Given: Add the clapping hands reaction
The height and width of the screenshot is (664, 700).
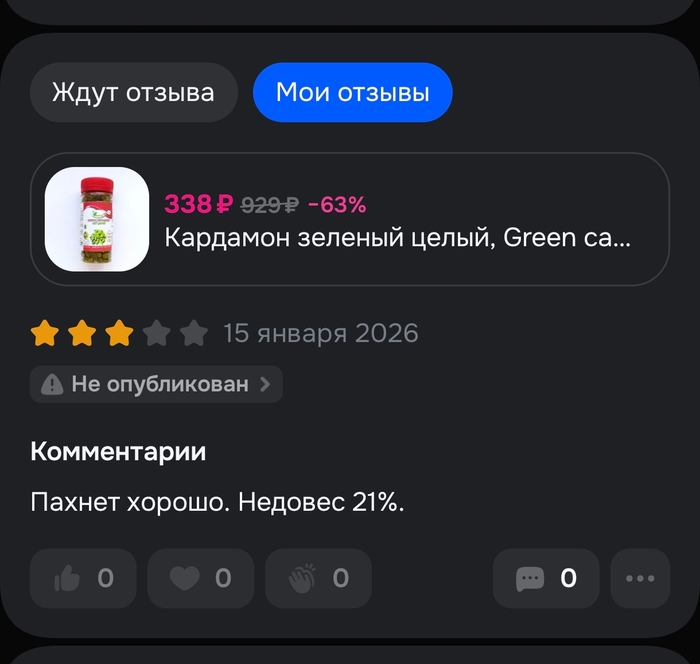Looking at the screenshot, I should (318, 578).
